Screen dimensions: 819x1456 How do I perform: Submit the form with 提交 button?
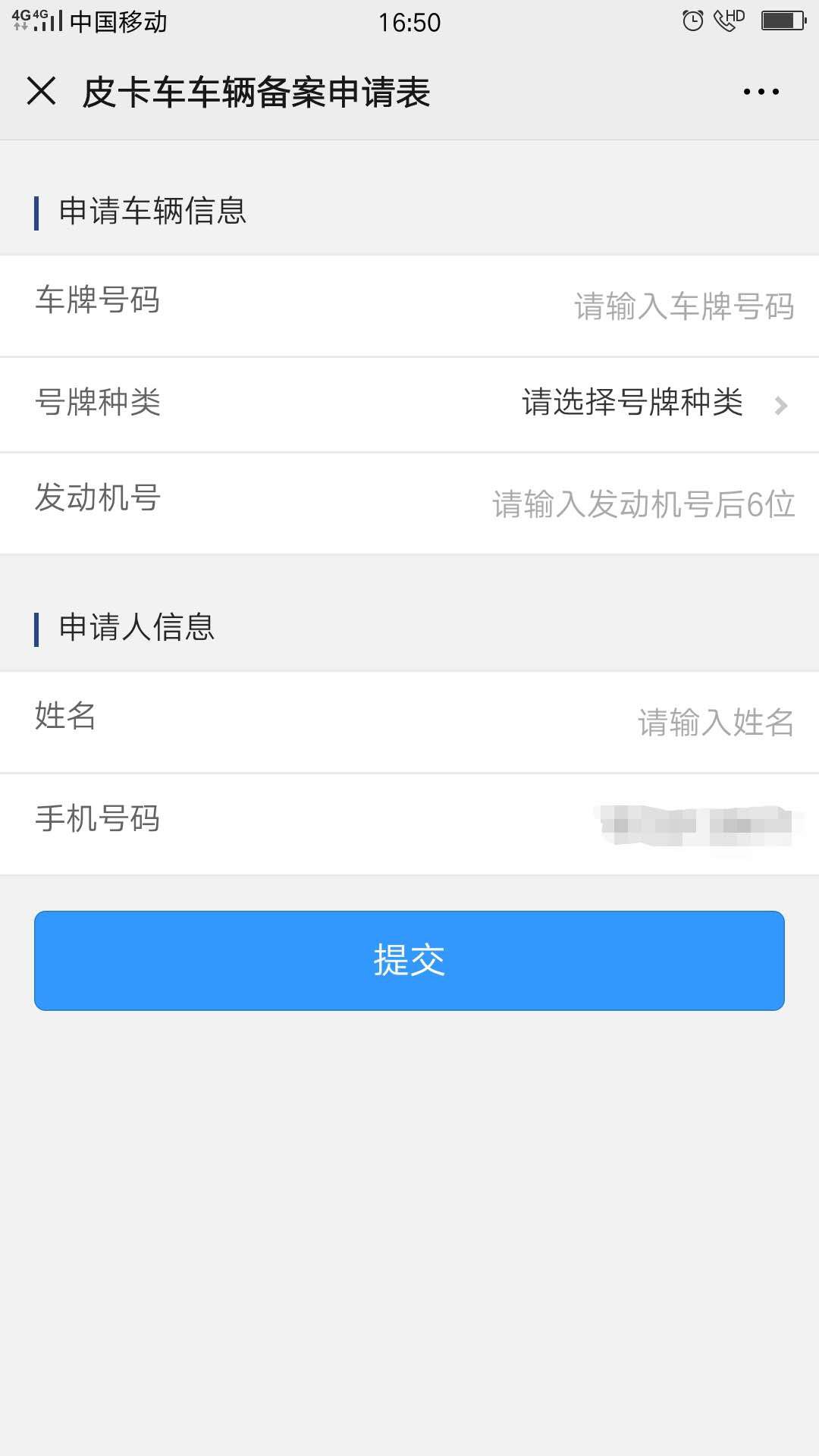(409, 960)
